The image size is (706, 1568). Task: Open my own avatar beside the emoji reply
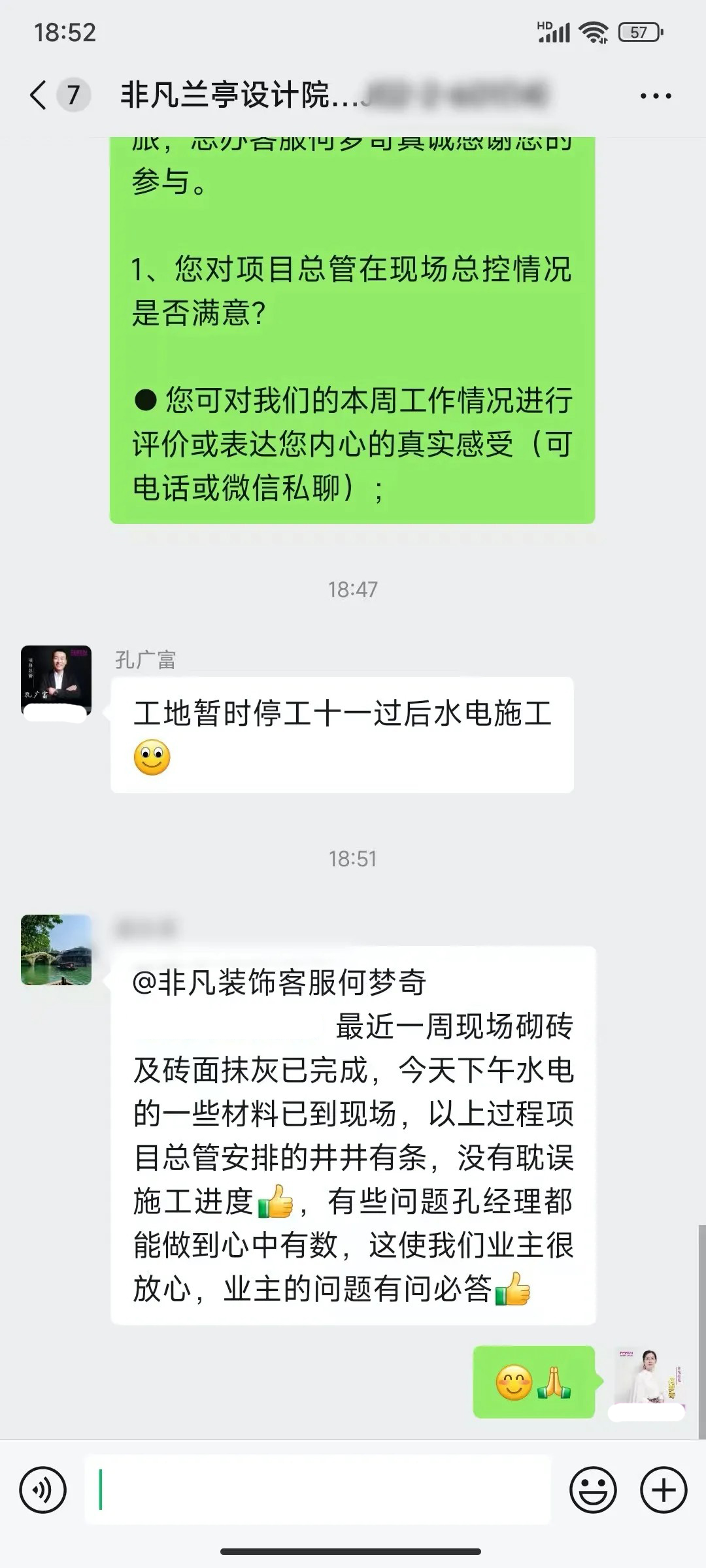(648, 1380)
